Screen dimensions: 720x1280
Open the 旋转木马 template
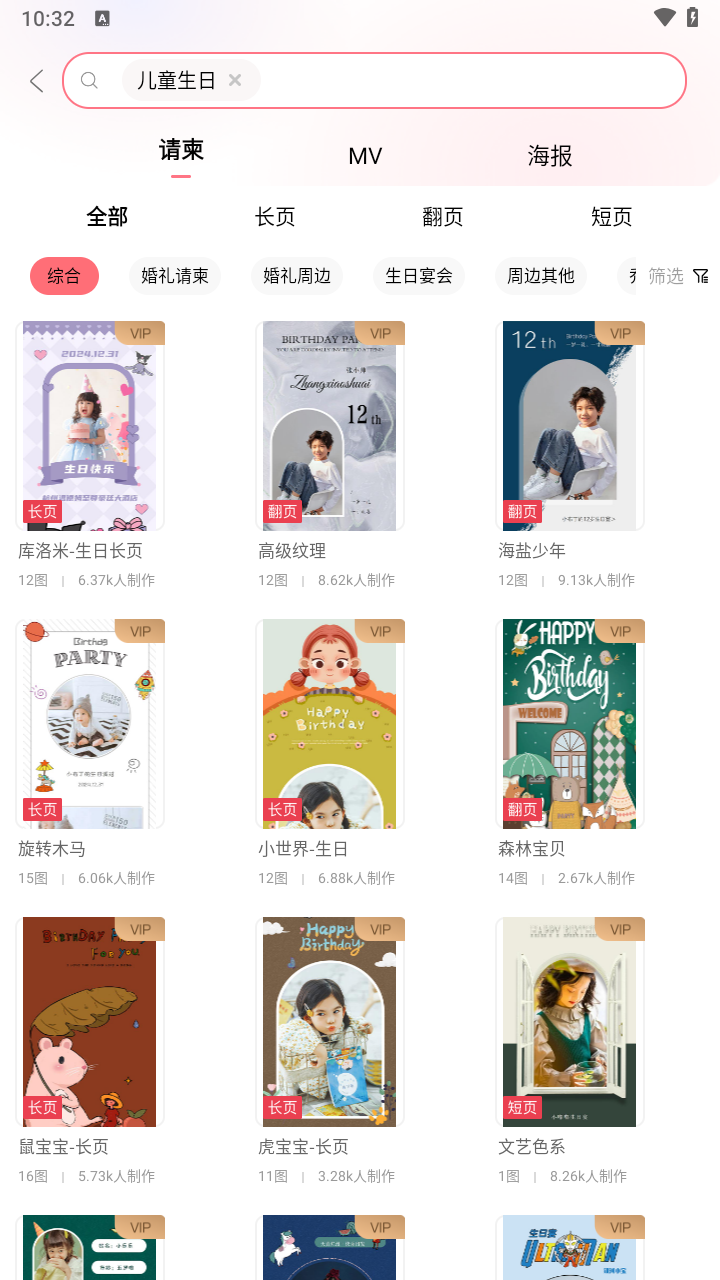(90, 725)
